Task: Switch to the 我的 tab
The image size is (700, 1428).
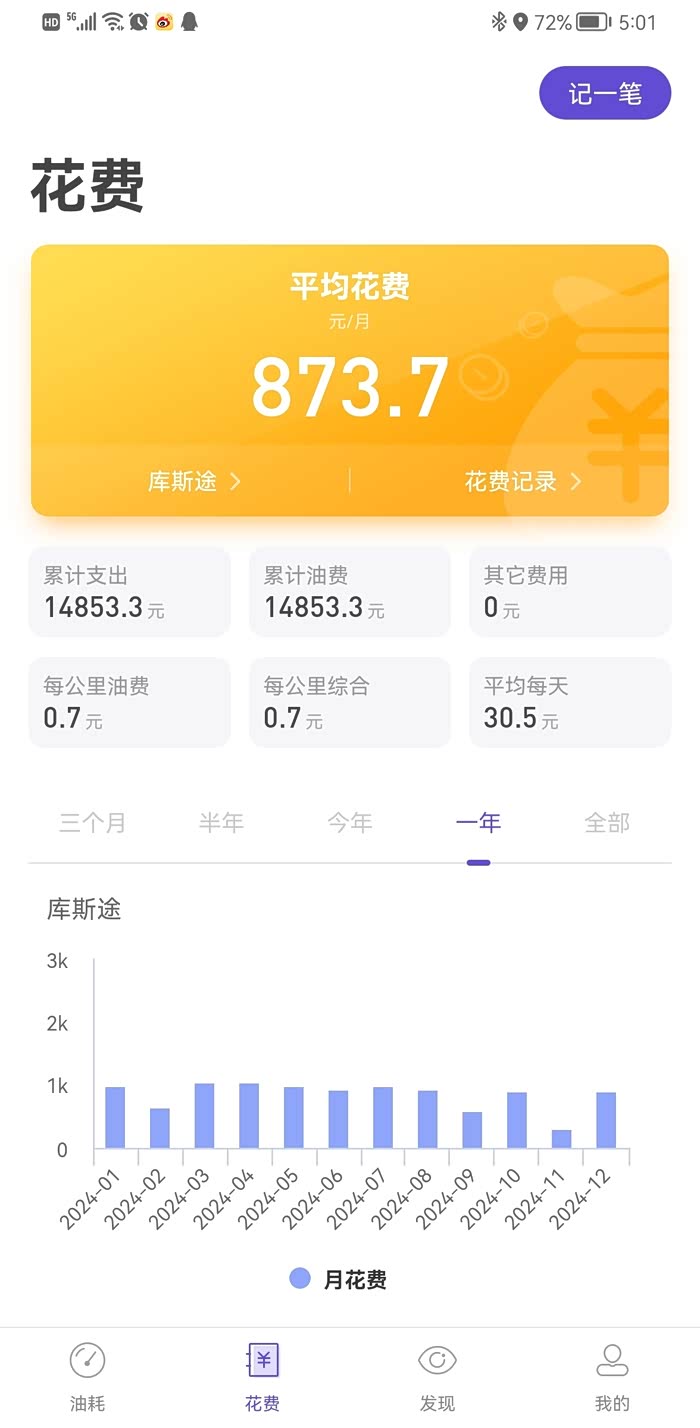Action: point(612,1377)
